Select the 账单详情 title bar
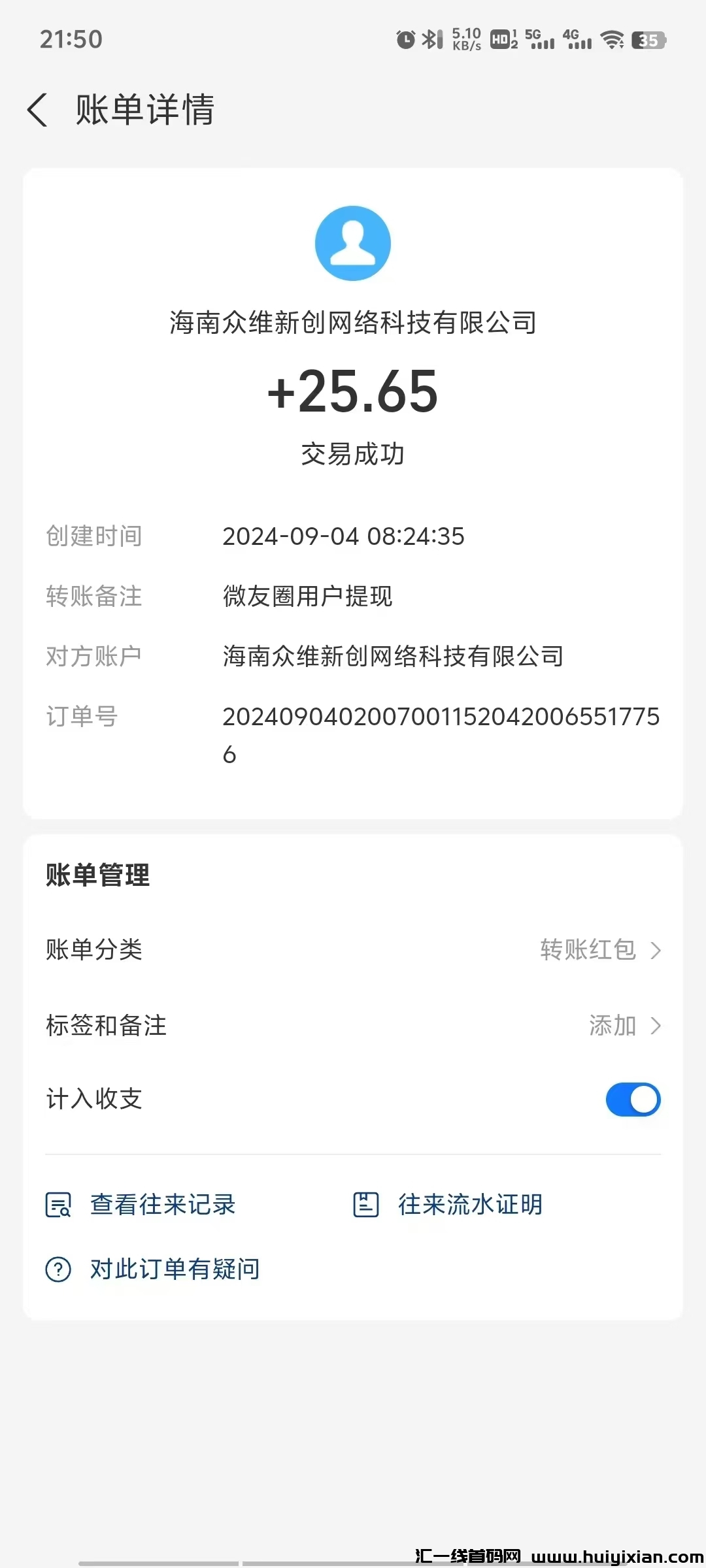Viewport: 706px width, 1568px height. pos(144,111)
